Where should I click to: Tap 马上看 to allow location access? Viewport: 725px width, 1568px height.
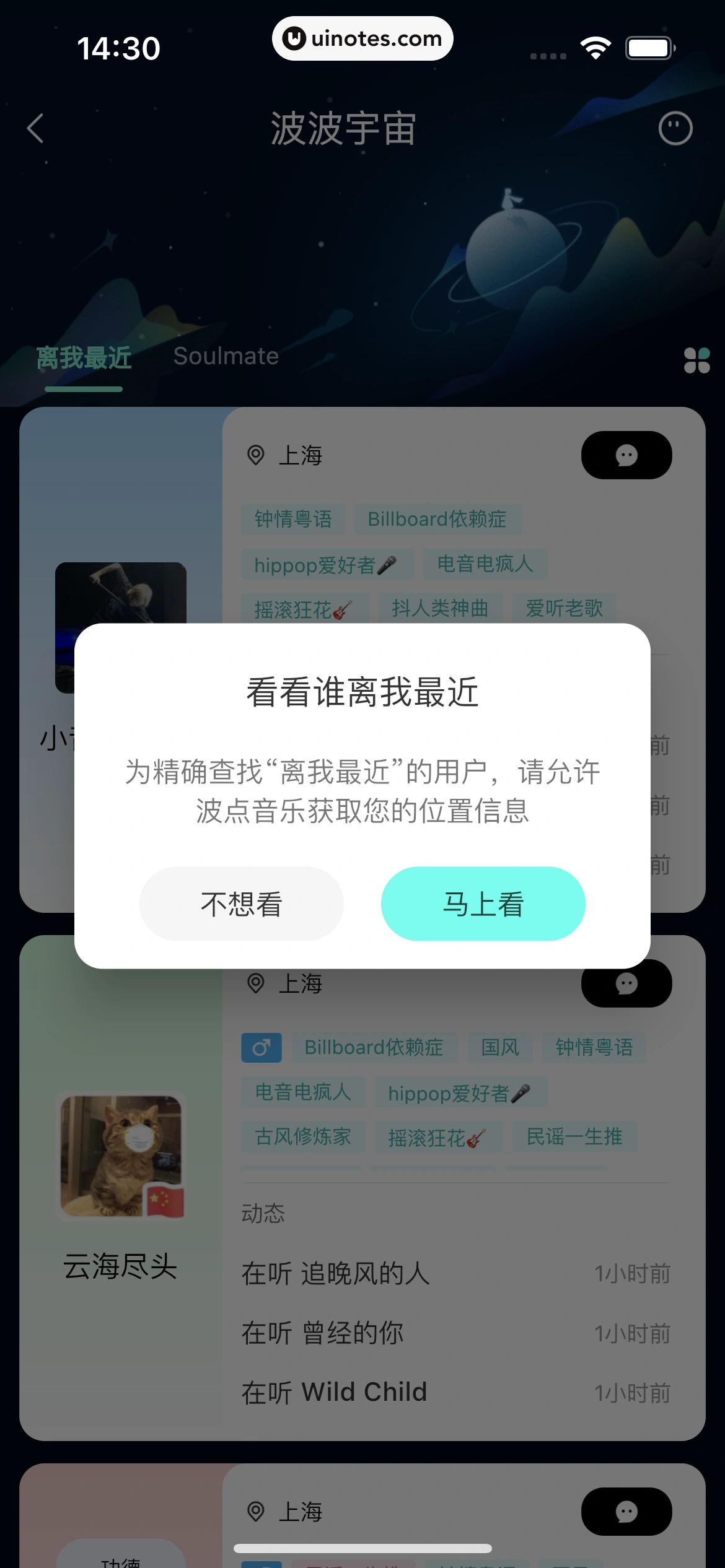point(483,904)
